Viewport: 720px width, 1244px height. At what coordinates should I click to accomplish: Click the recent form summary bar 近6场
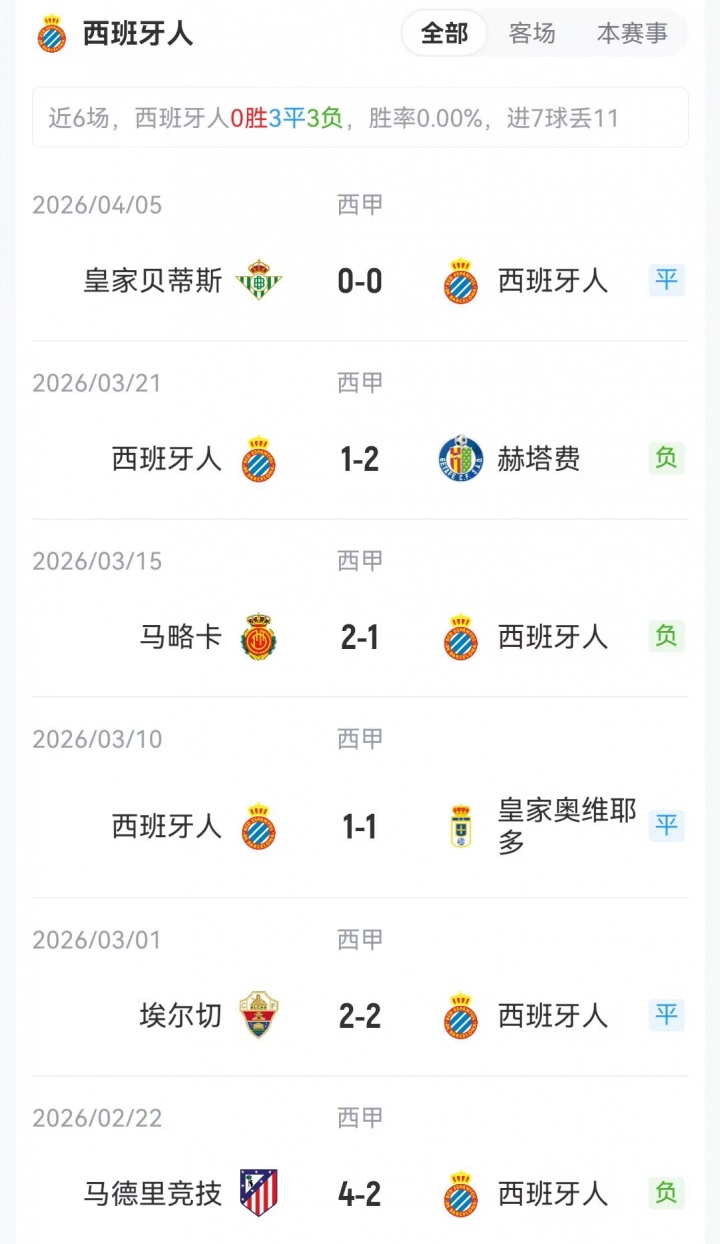(x=360, y=118)
